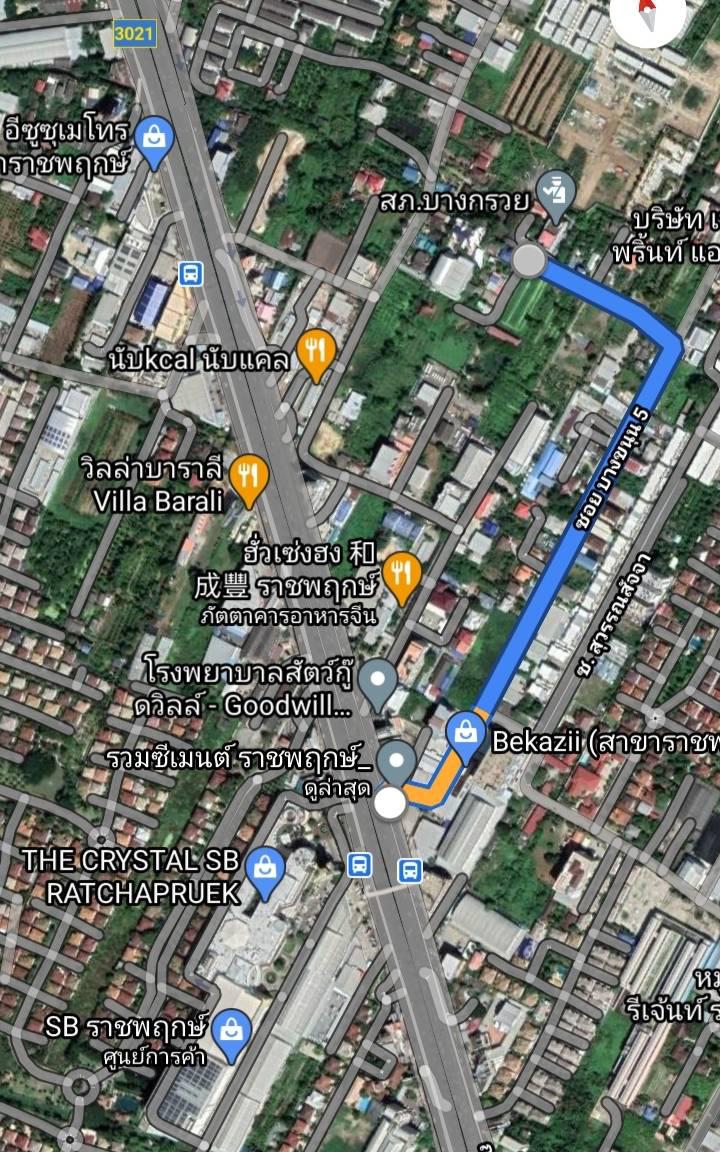Tap the compass to reorient the map
The image size is (720, 1152).
pyautogui.click(x=648, y=16)
